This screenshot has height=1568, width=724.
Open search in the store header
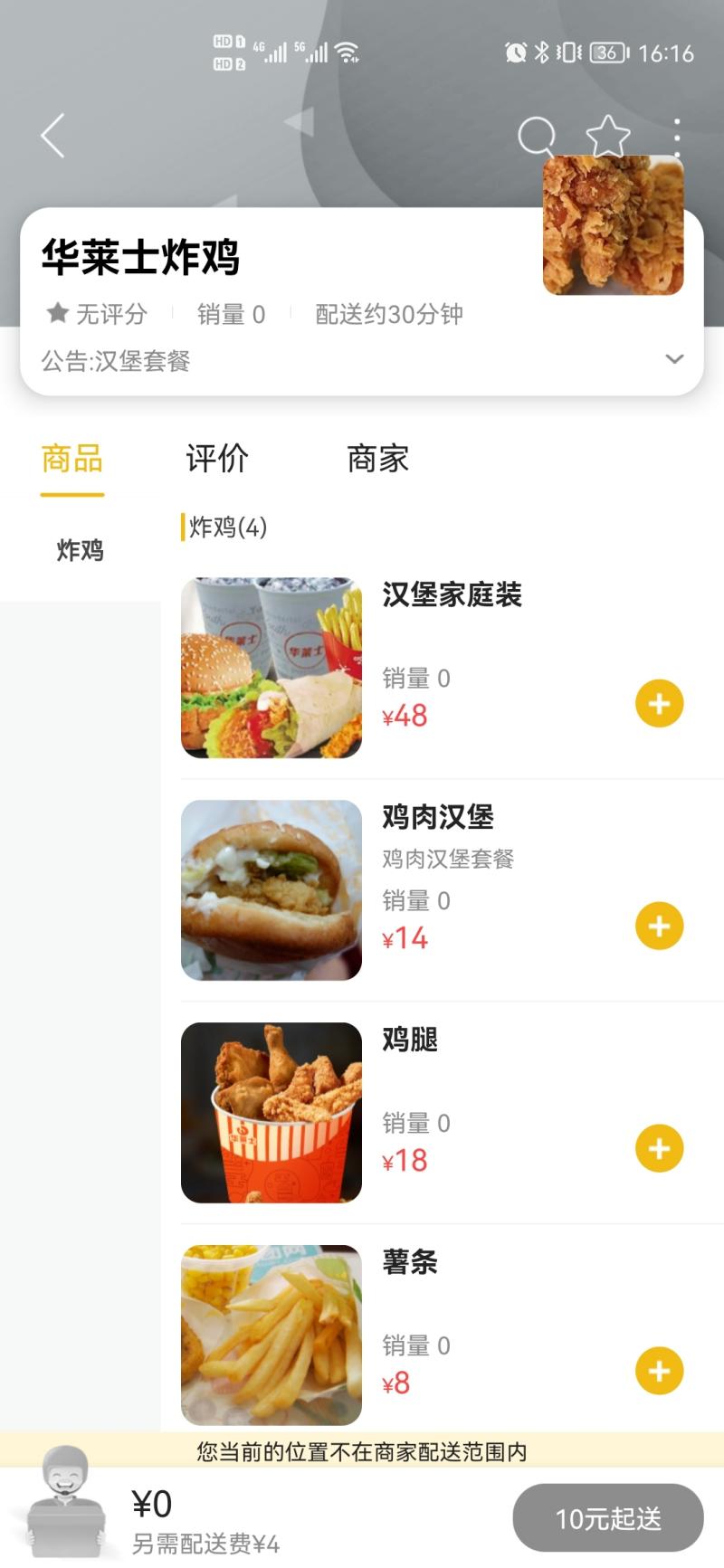pos(536,137)
